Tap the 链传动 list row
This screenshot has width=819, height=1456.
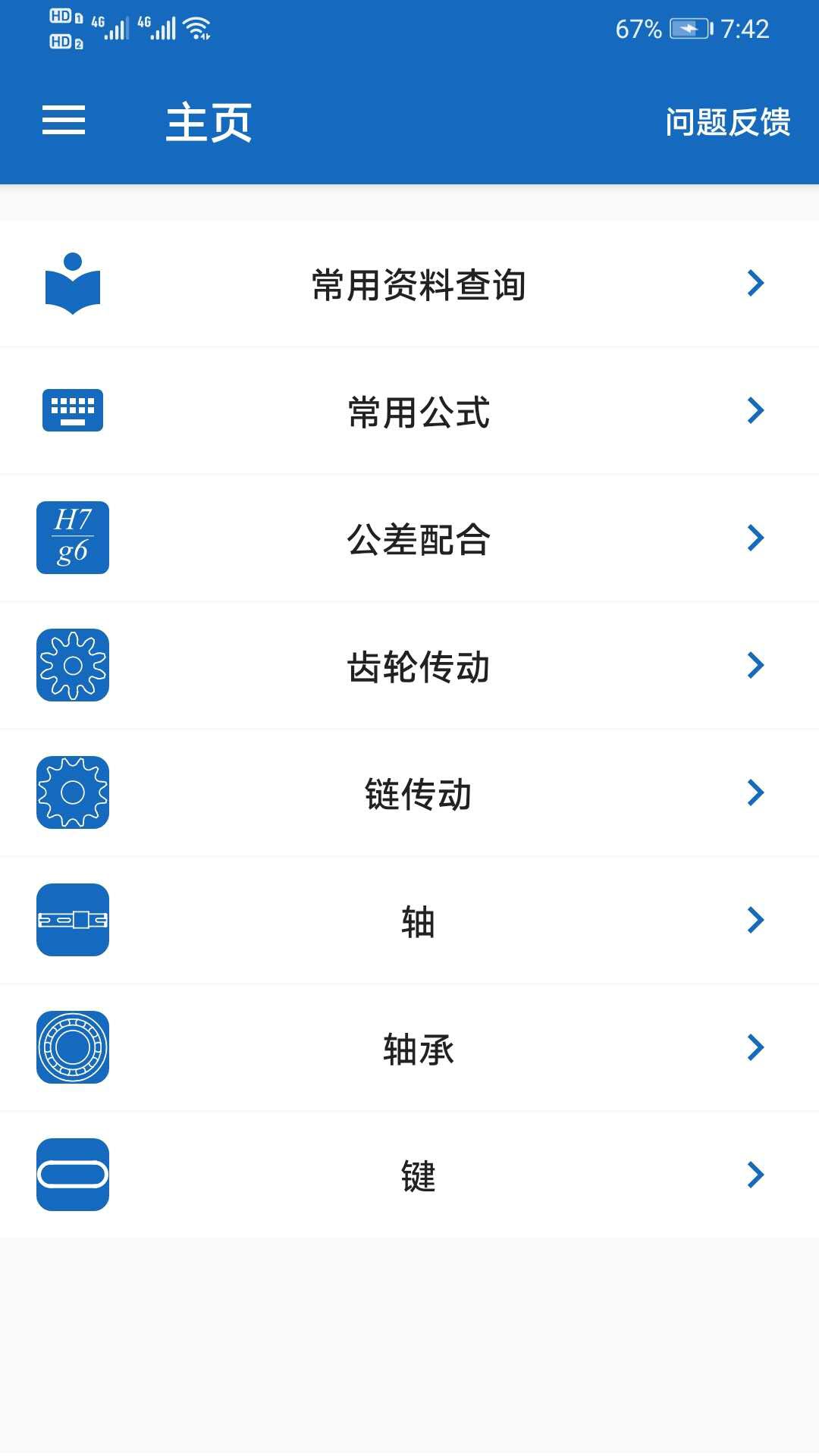[x=417, y=793]
